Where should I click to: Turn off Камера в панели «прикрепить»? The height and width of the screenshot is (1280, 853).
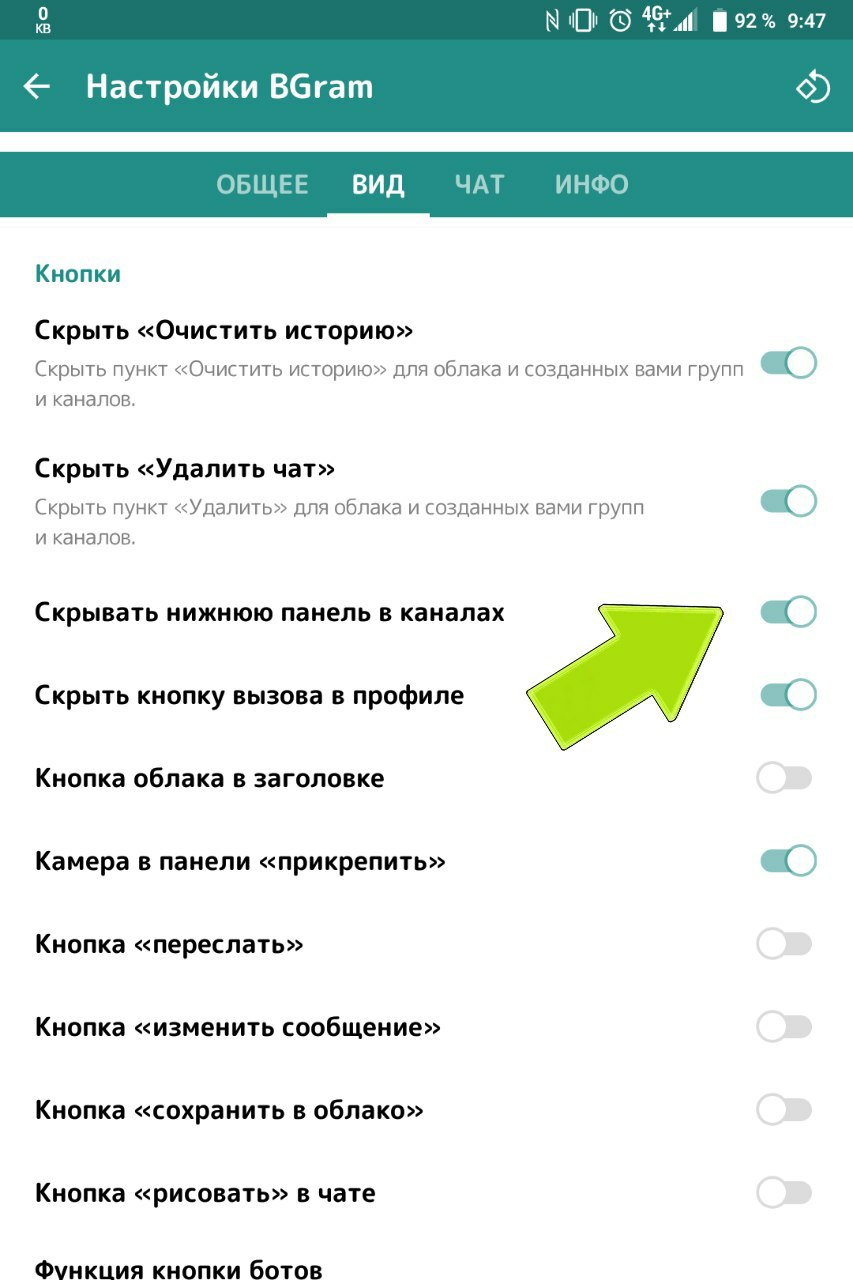(x=788, y=861)
